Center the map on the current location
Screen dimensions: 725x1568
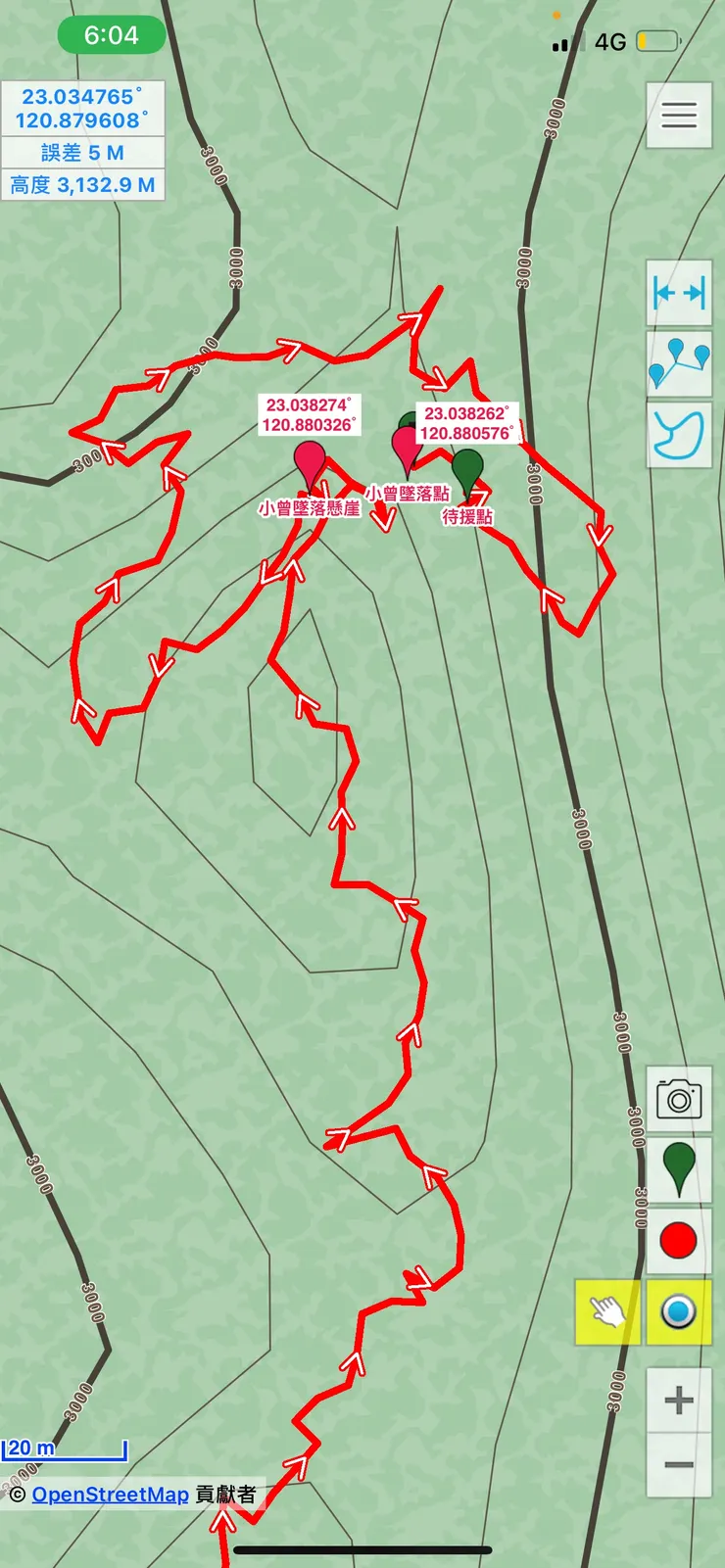pos(678,1311)
